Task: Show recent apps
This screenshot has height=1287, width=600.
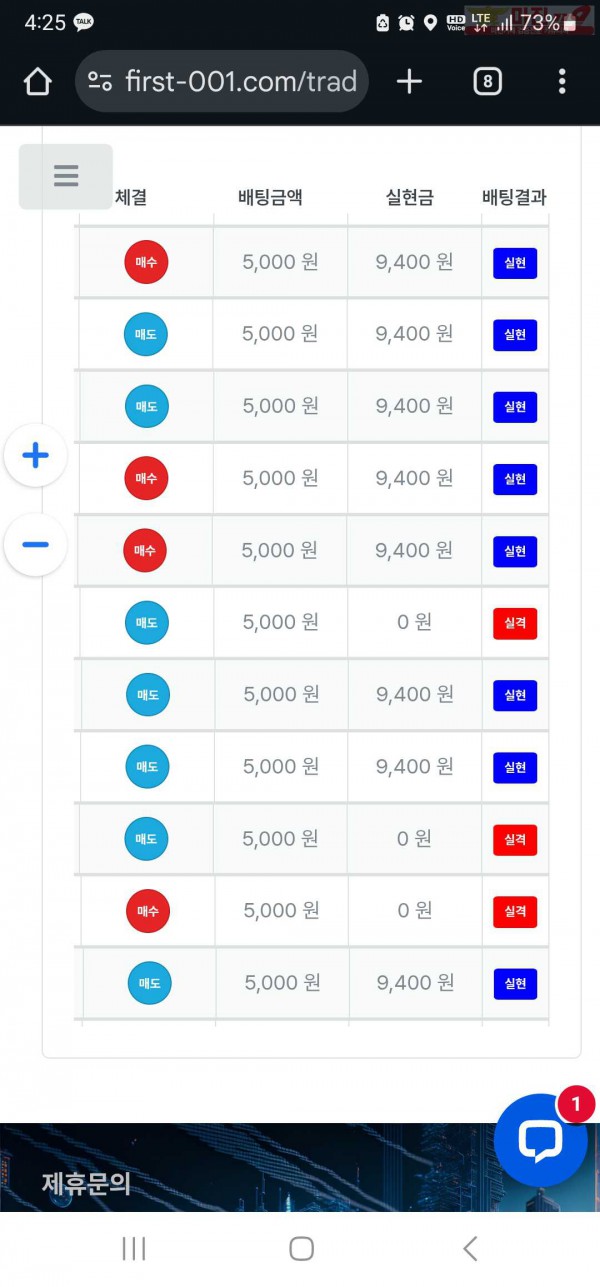Action: pyautogui.click(x=133, y=1248)
